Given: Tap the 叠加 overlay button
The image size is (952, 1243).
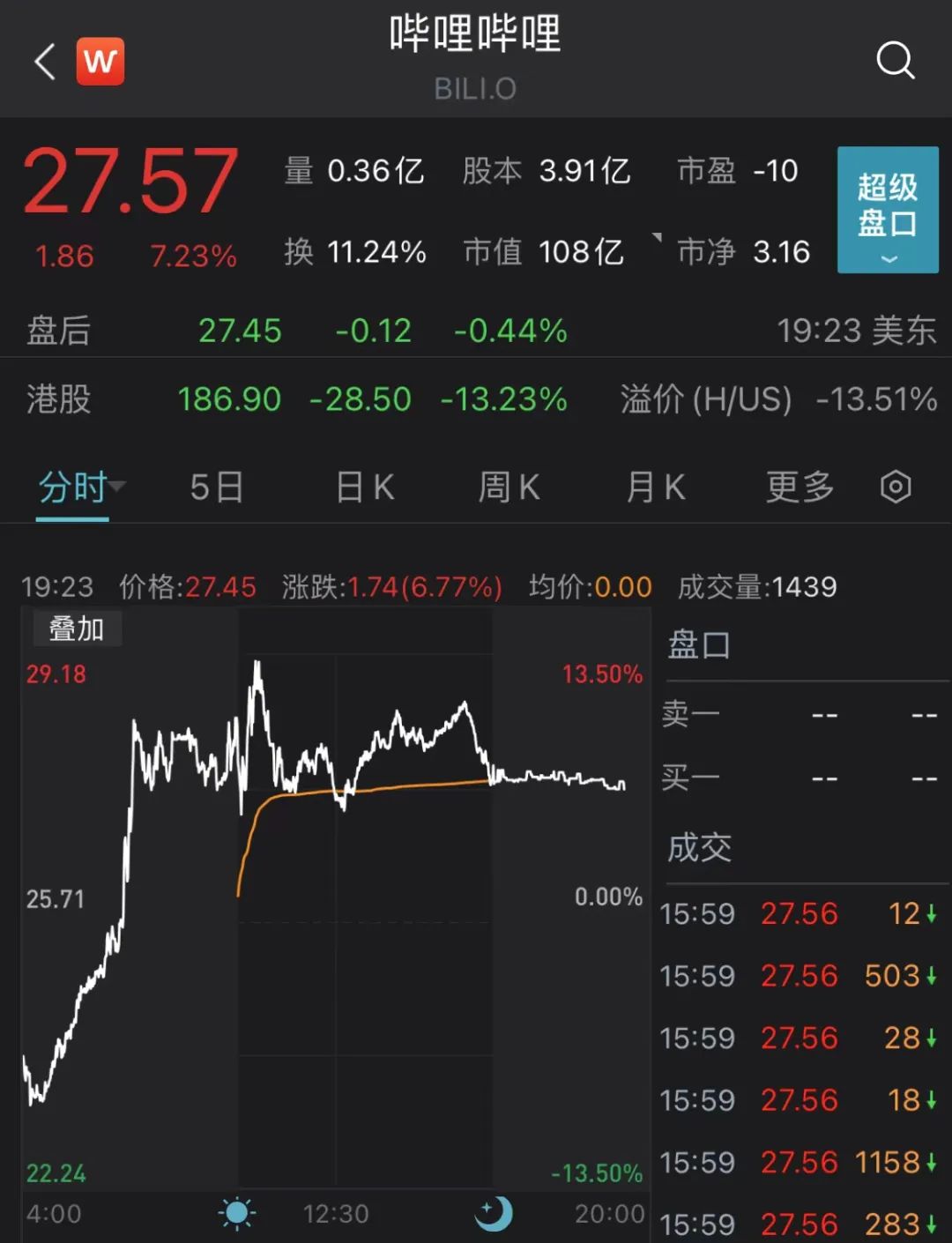Looking at the screenshot, I should point(77,629).
